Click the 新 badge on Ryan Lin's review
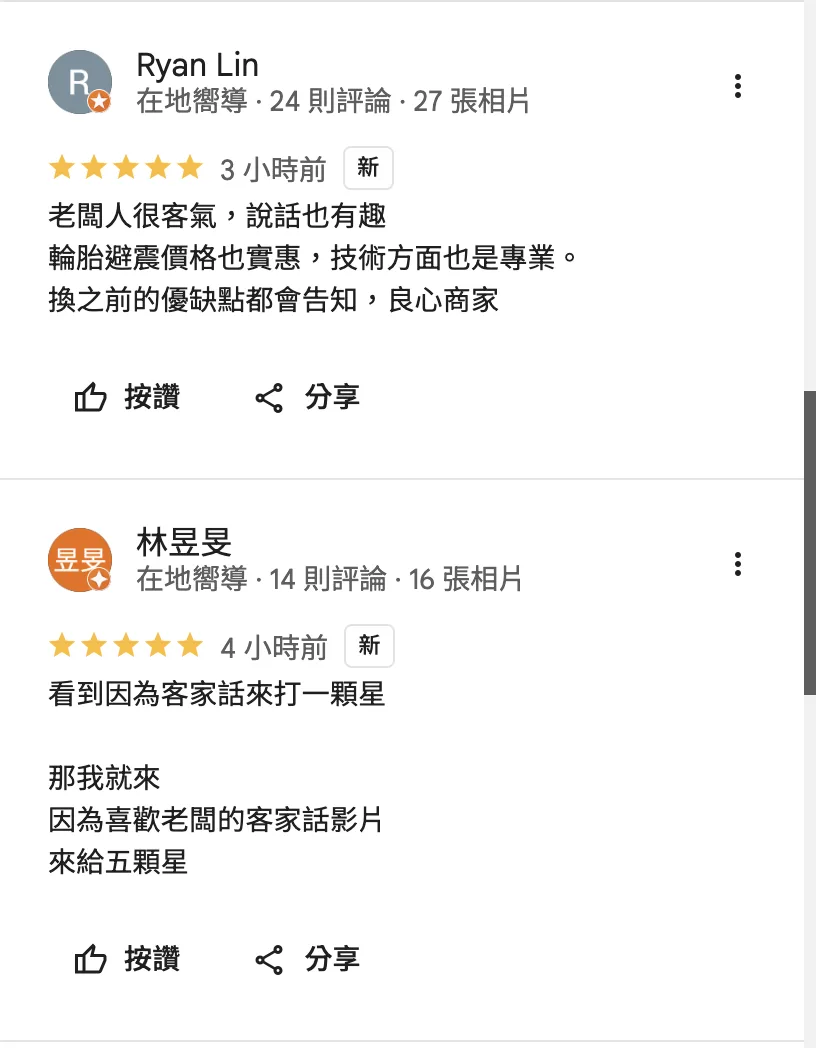The image size is (816, 1048). tap(368, 167)
